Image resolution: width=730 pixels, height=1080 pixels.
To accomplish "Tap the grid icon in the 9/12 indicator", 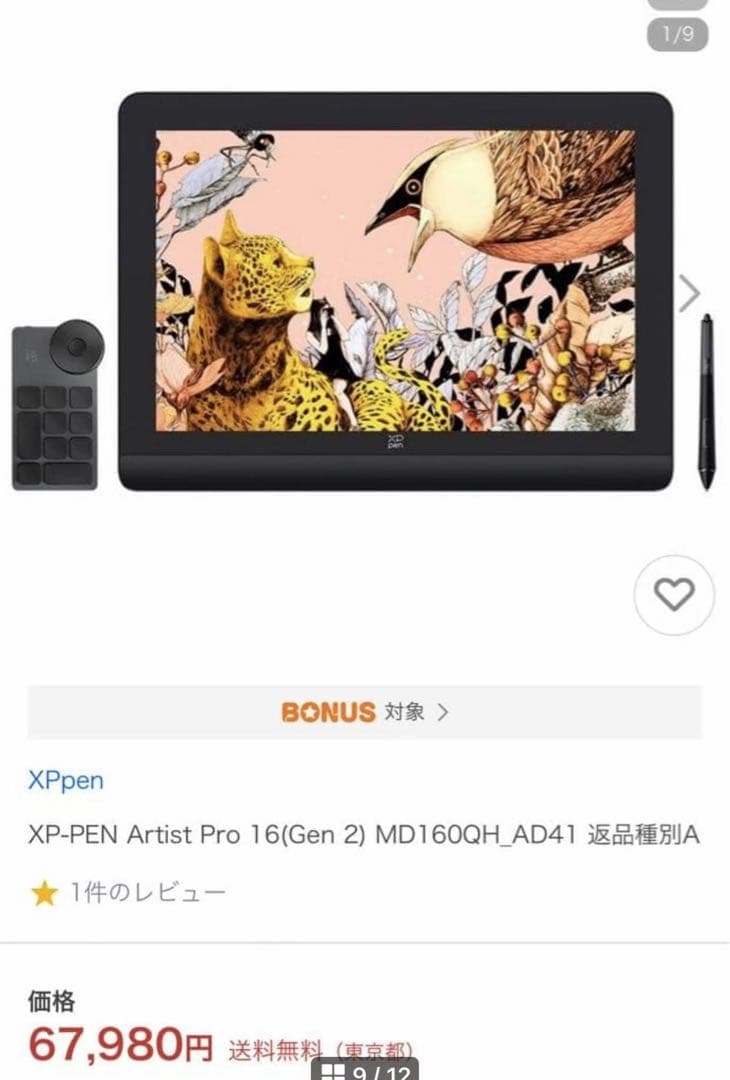I will pyautogui.click(x=333, y=1072).
